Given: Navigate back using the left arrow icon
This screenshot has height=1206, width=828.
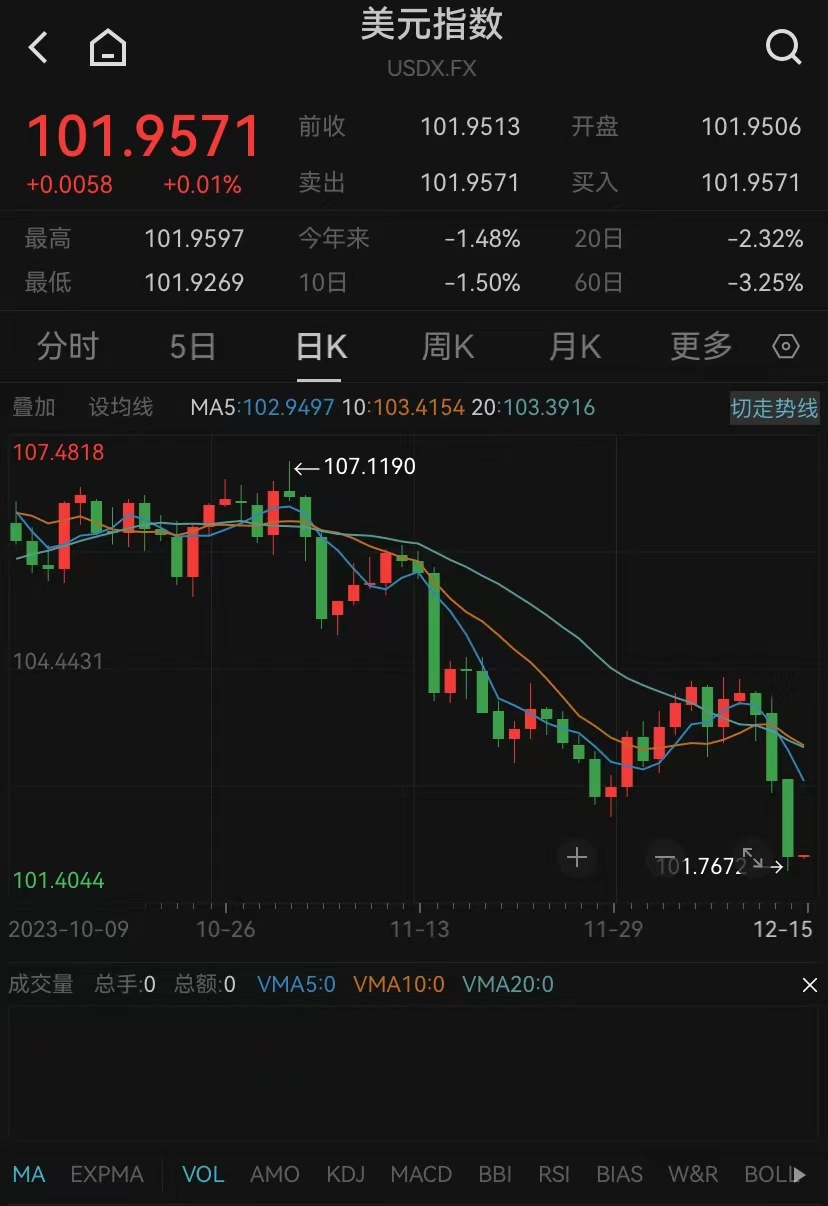Looking at the screenshot, I should [37, 46].
